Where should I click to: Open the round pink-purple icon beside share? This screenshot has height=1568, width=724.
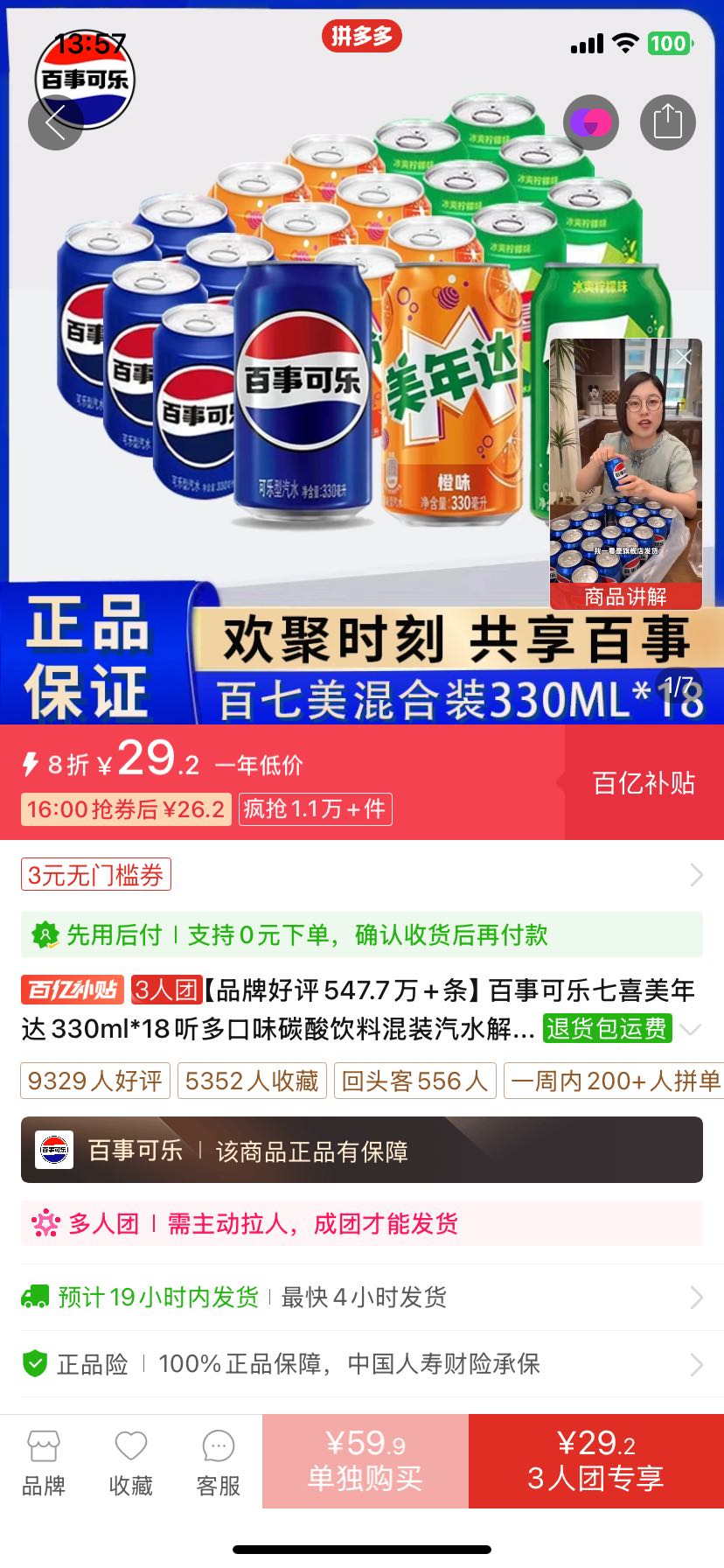click(592, 122)
